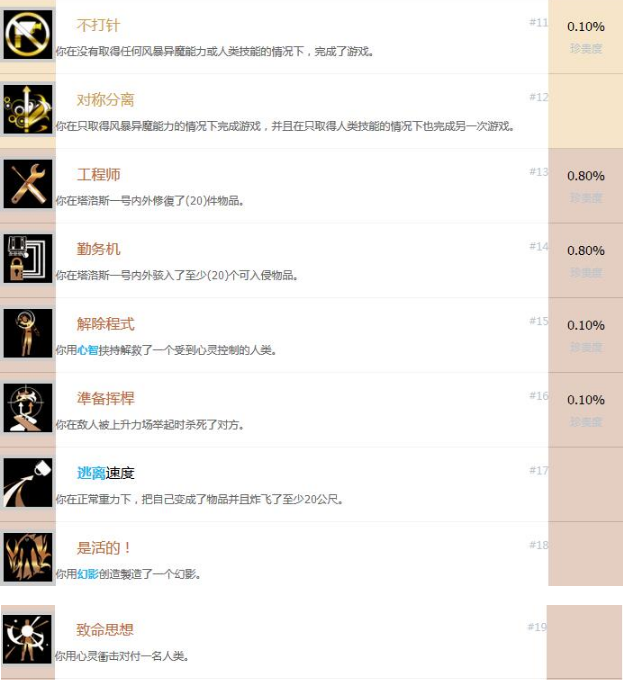
Task: Follow the blue 心智 keyword link
Action: (x=87, y=350)
